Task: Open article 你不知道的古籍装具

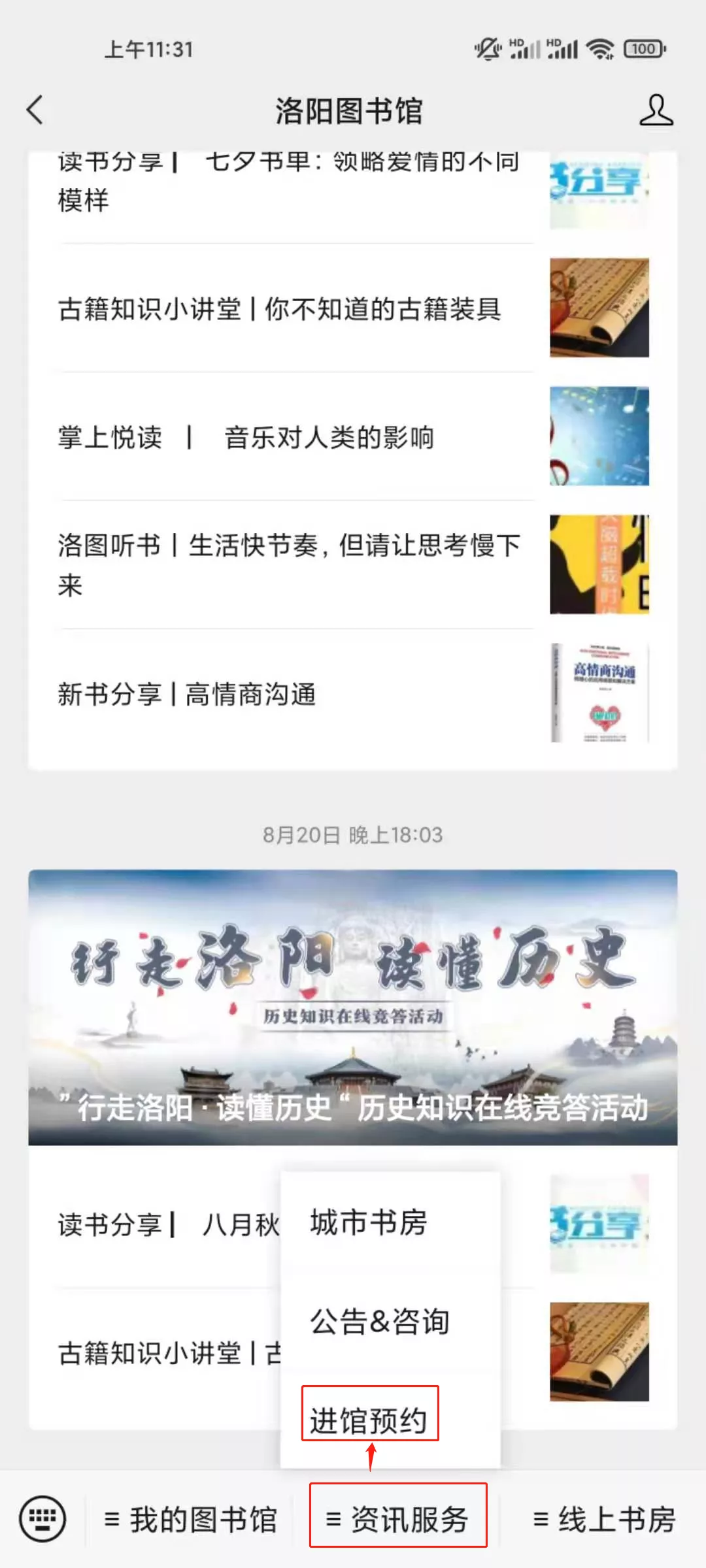Action: [280, 309]
